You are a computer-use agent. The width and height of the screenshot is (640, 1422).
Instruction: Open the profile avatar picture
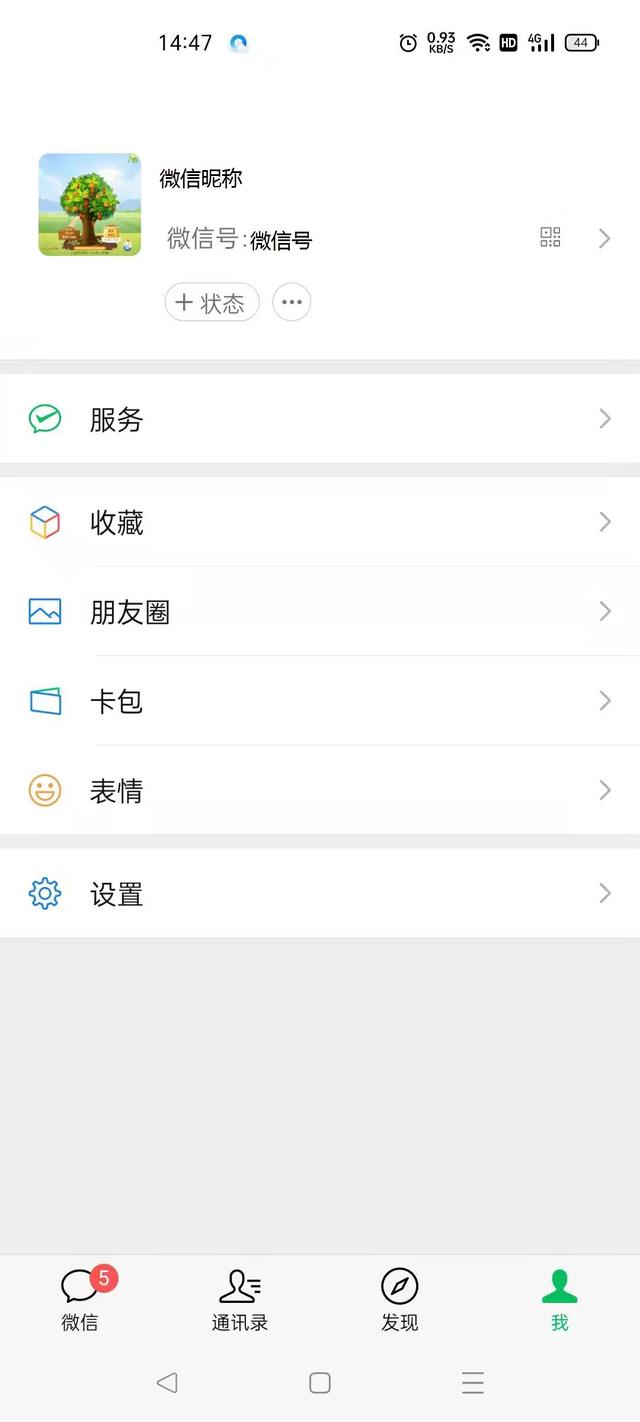coord(90,205)
